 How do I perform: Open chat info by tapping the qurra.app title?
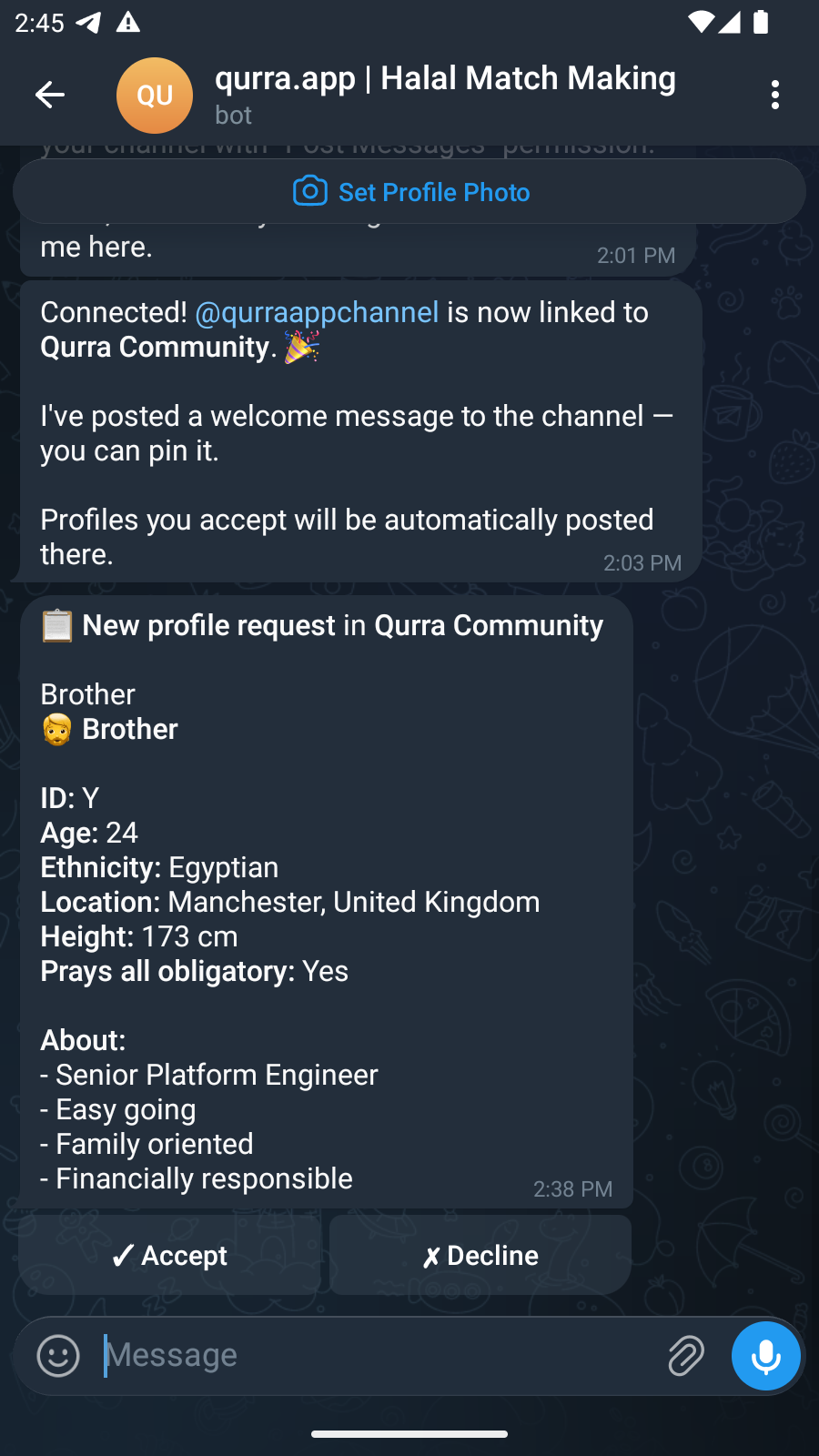(445, 78)
